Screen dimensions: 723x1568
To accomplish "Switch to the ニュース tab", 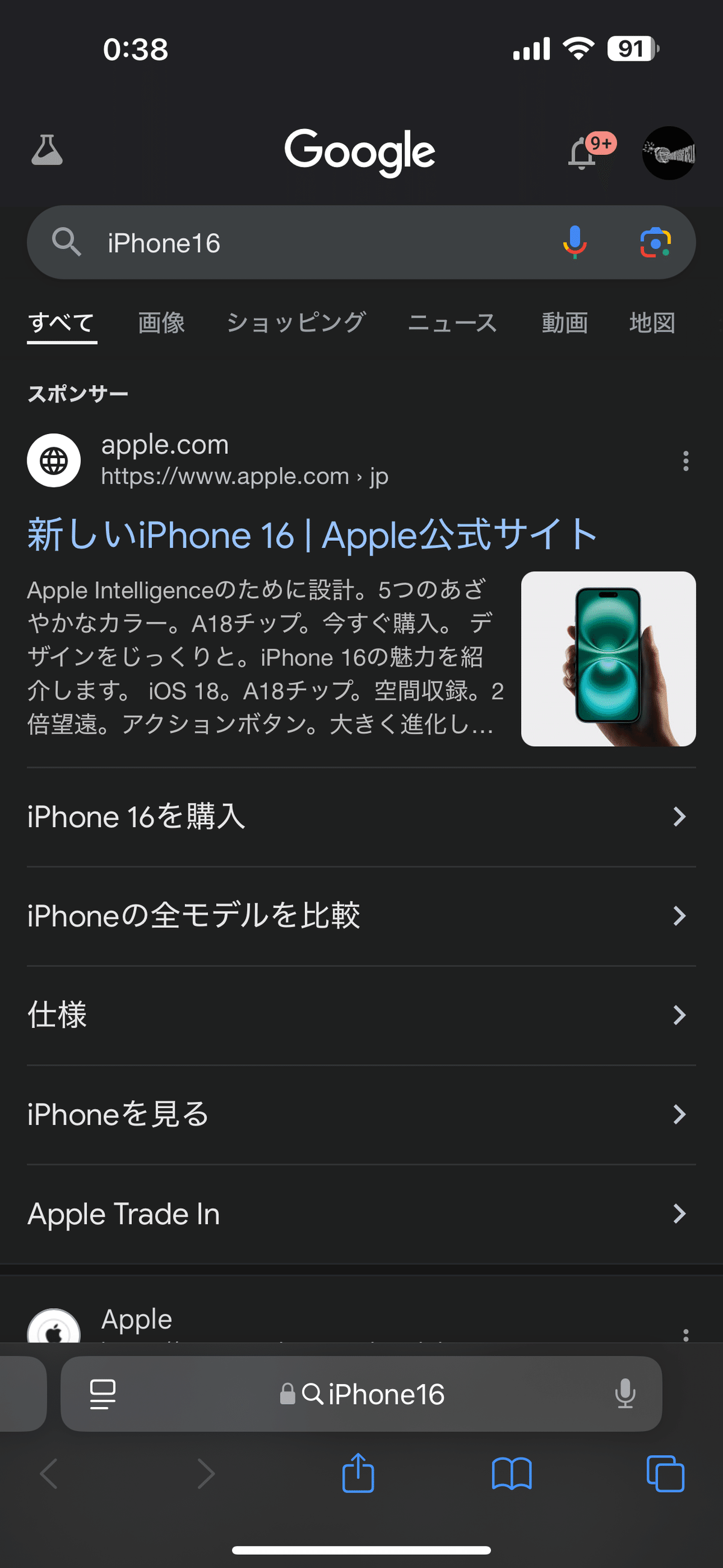I will 453,323.
